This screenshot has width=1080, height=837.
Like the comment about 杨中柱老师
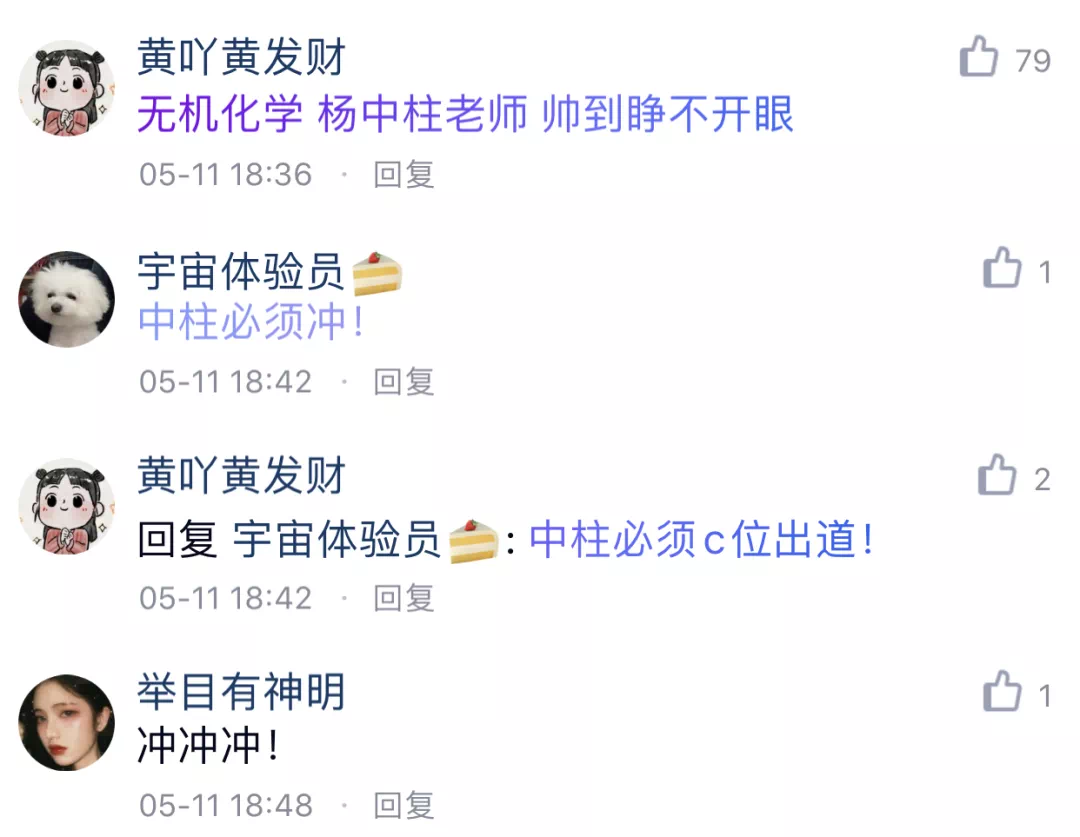979,58
